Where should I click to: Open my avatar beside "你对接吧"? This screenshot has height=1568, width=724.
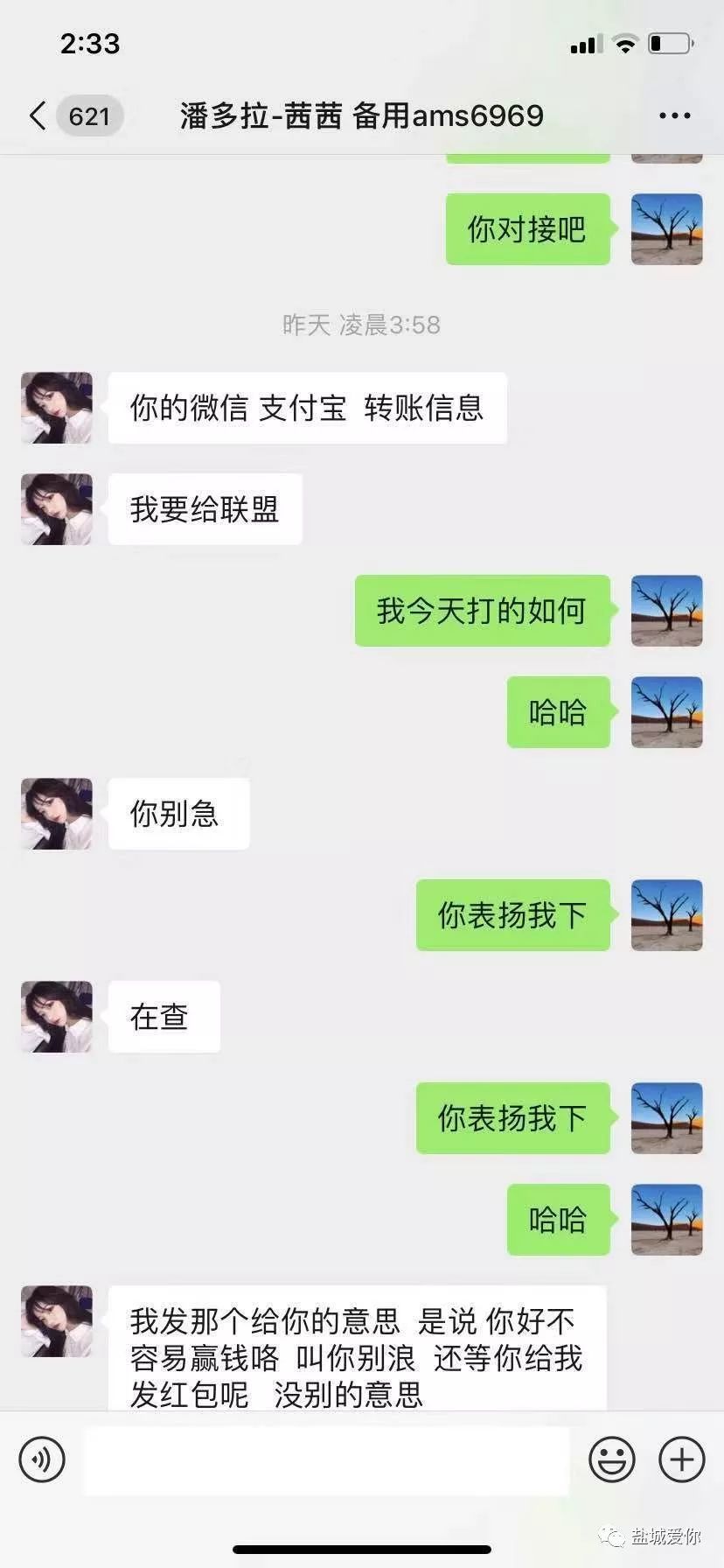point(667,229)
